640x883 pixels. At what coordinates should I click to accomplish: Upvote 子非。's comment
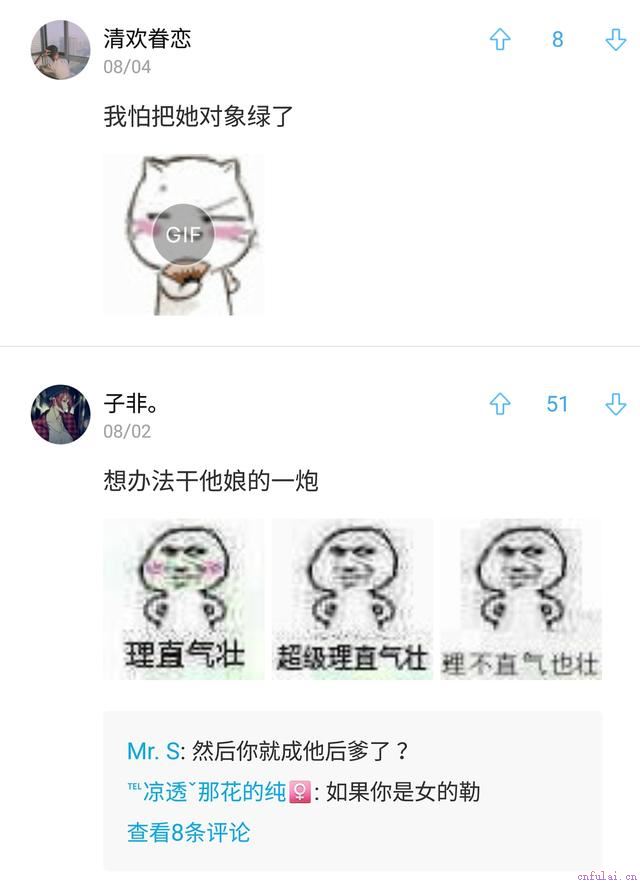click(499, 404)
